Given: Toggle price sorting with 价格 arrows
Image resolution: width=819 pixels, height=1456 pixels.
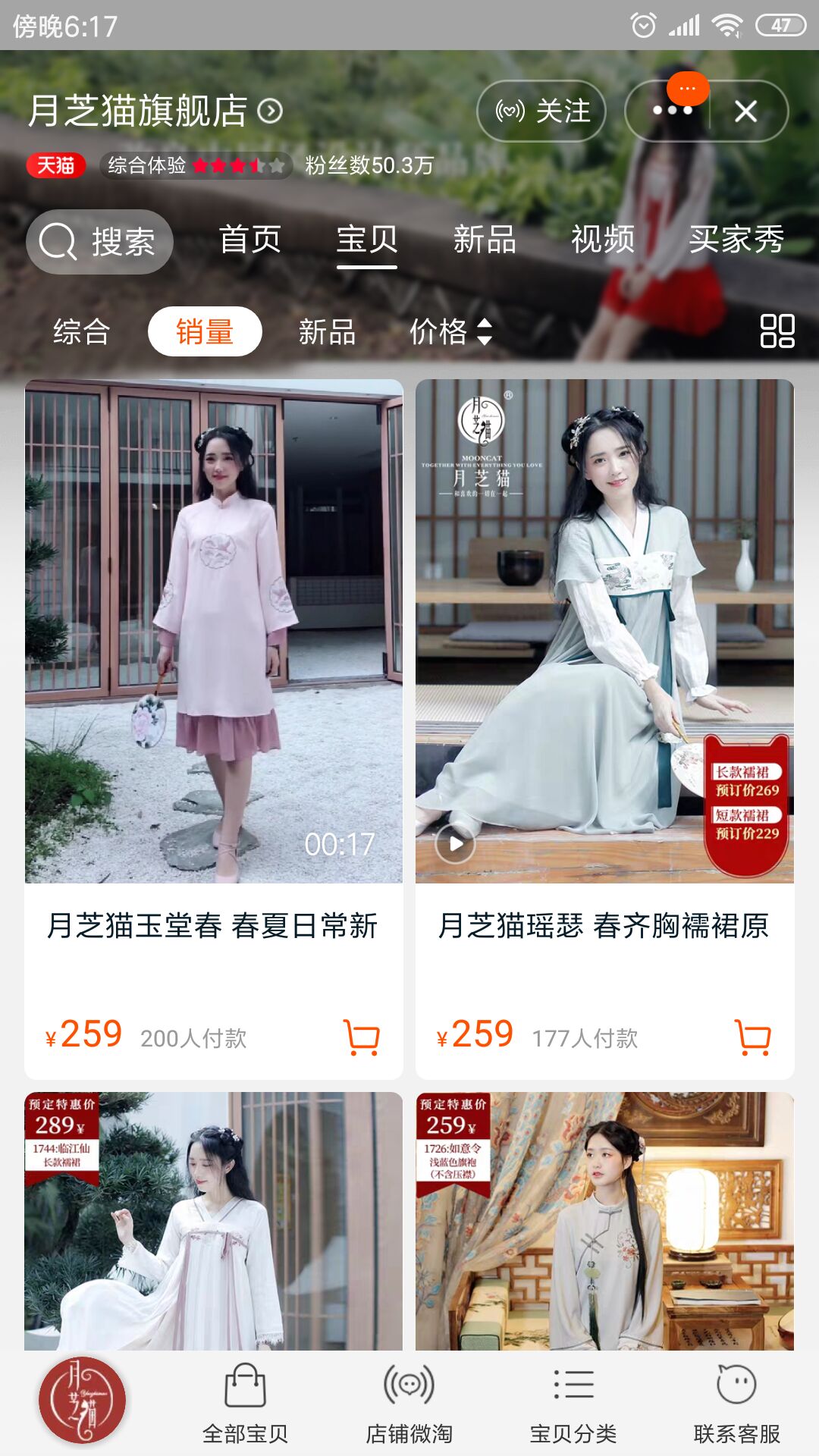Looking at the screenshot, I should [449, 332].
